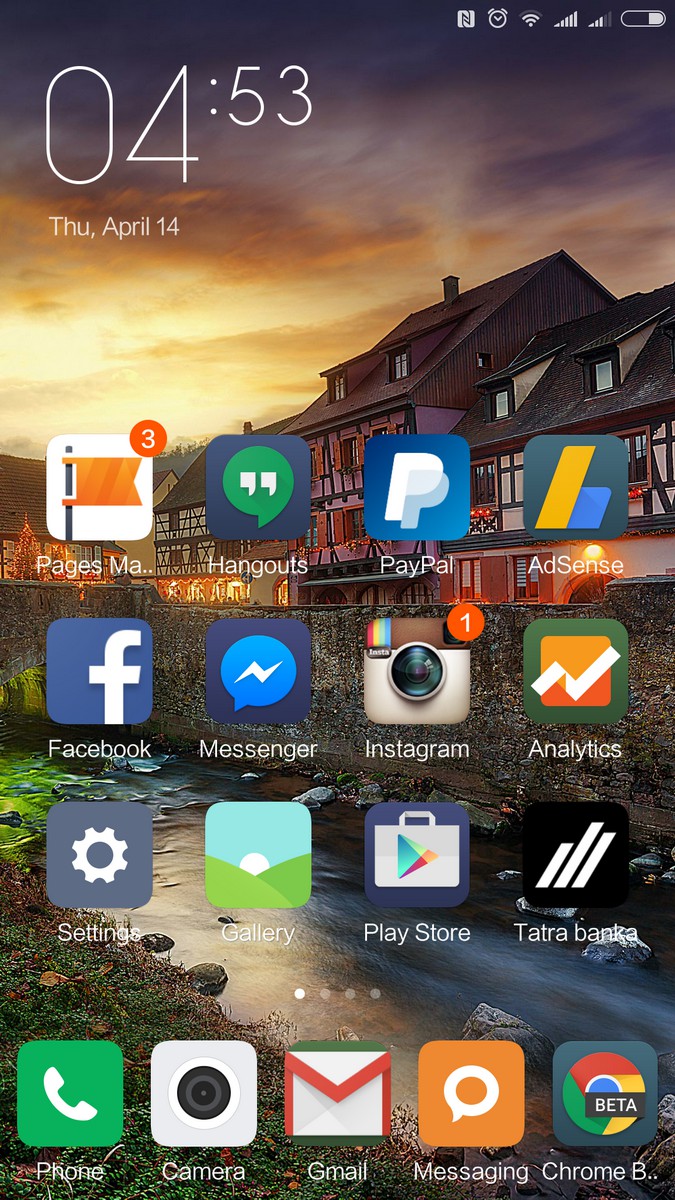Image resolution: width=675 pixels, height=1200 pixels.
Task: Launch the Gallery app
Action: pyautogui.click(x=258, y=855)
